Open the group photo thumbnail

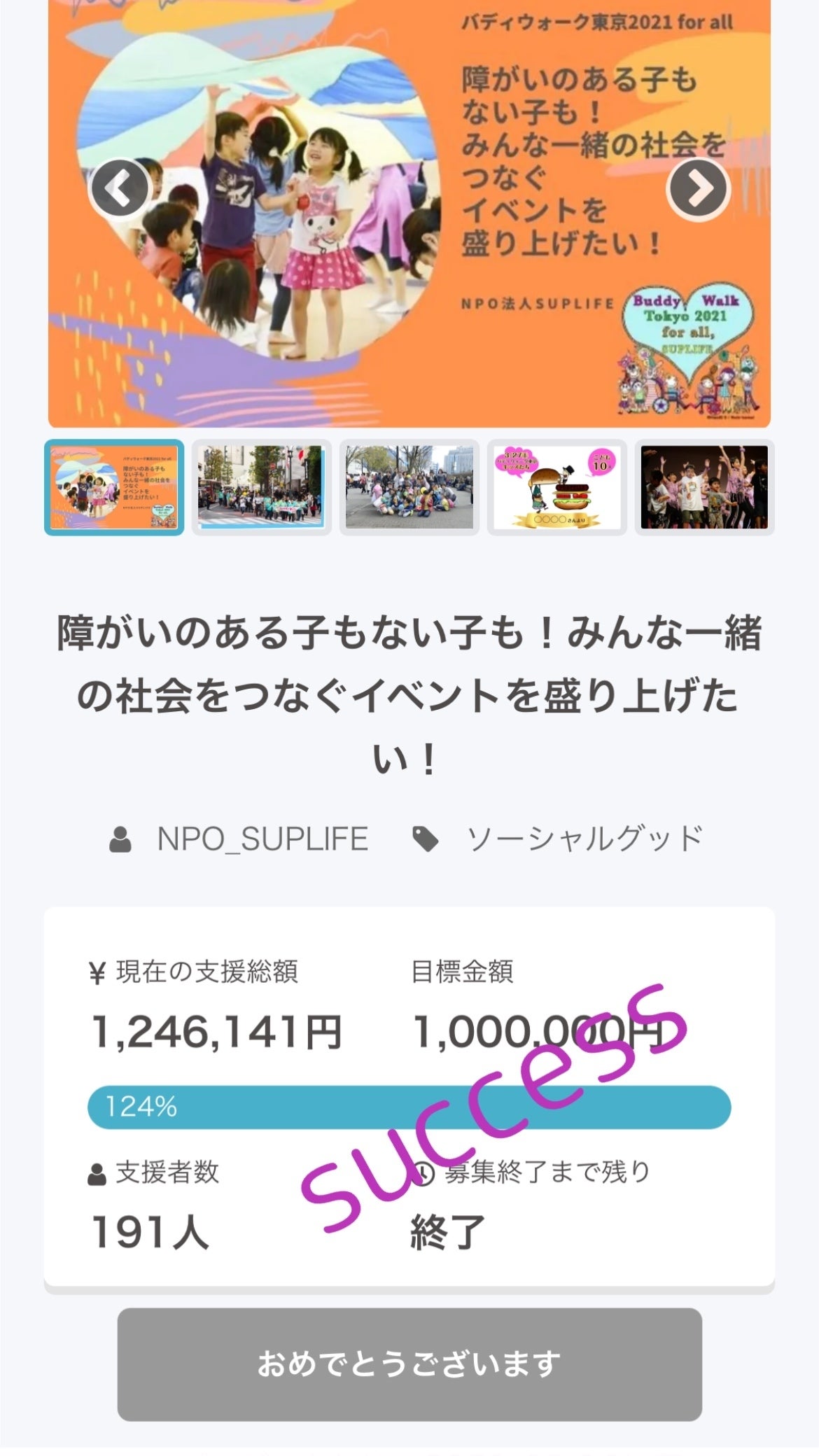pyautogui.click(x=409, y=487)
